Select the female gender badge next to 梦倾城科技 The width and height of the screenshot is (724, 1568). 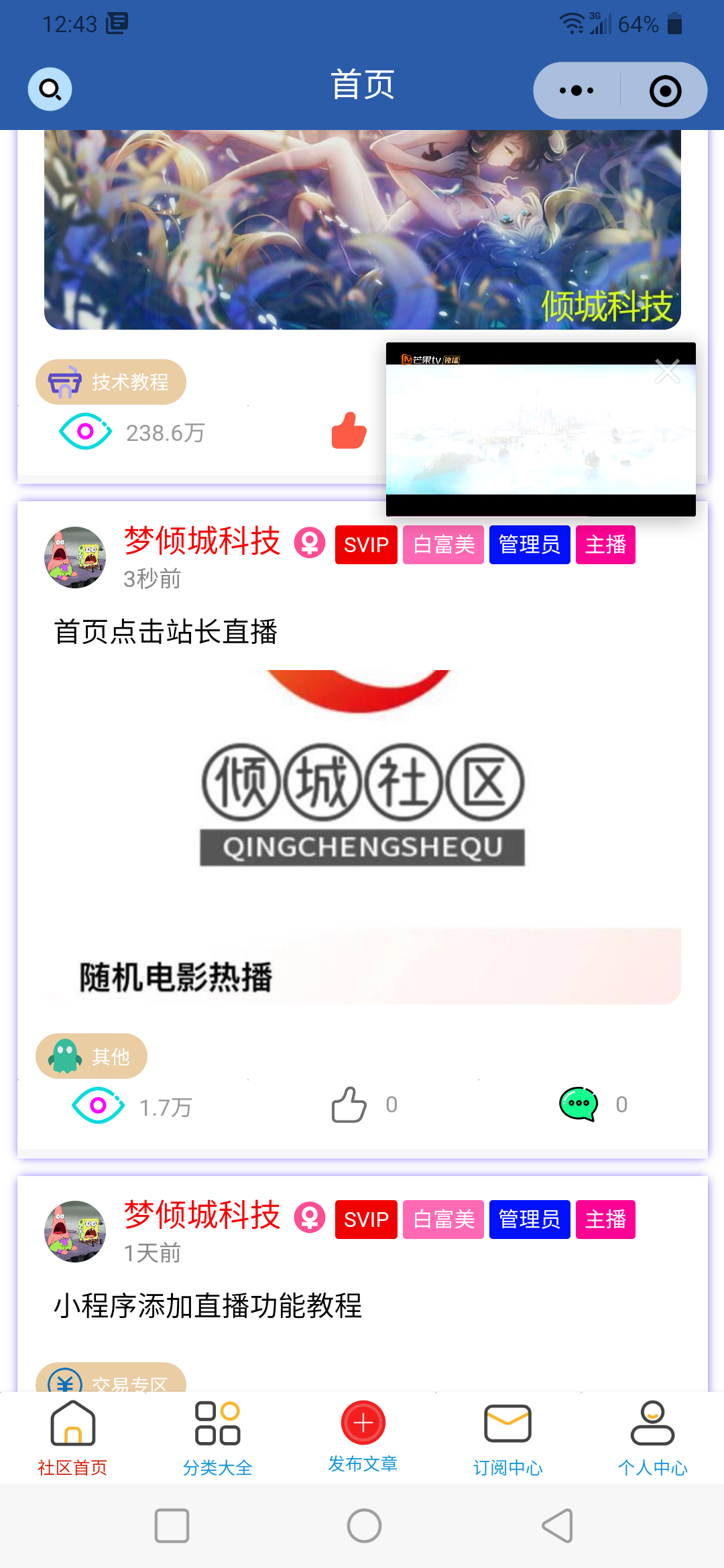click(x=310, y=544)
